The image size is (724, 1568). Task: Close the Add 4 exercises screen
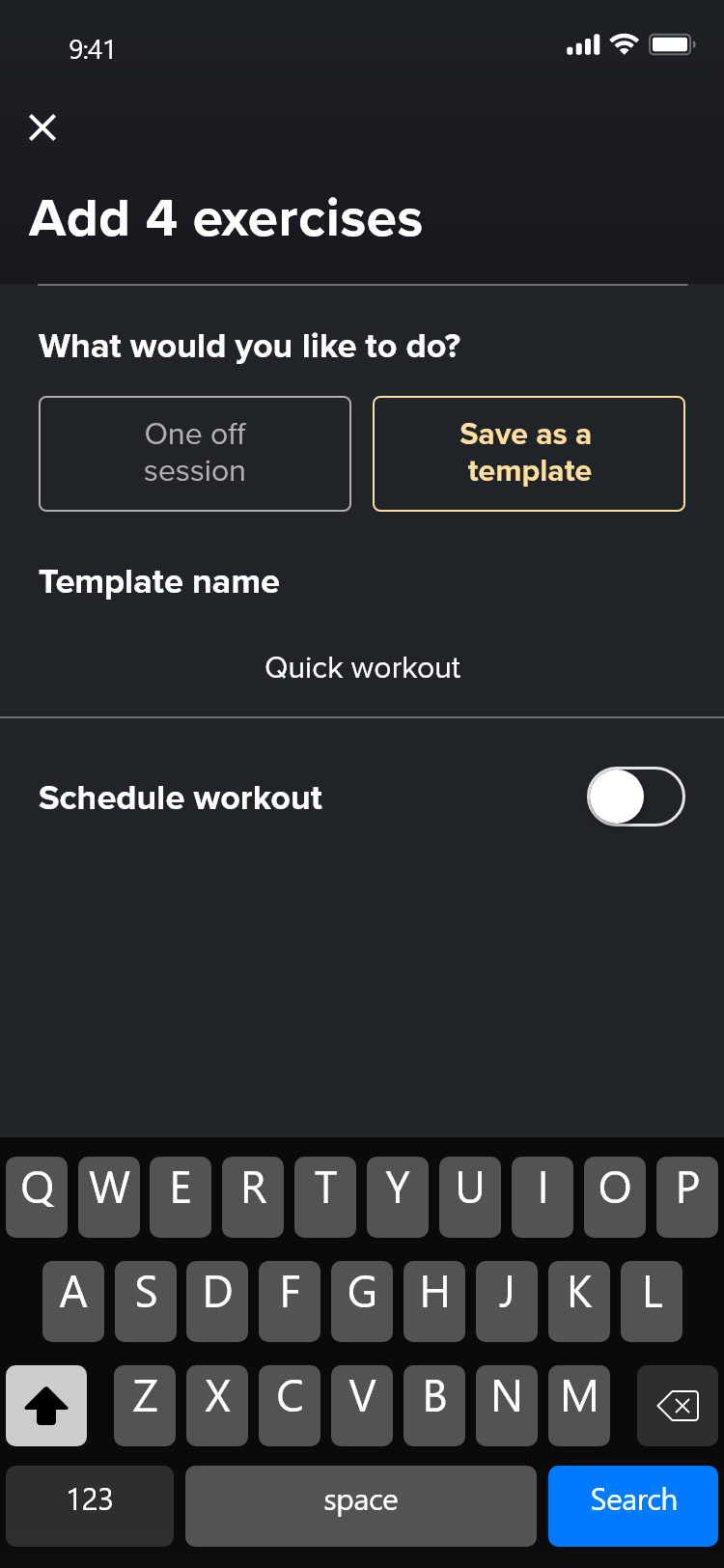[42, 127]
